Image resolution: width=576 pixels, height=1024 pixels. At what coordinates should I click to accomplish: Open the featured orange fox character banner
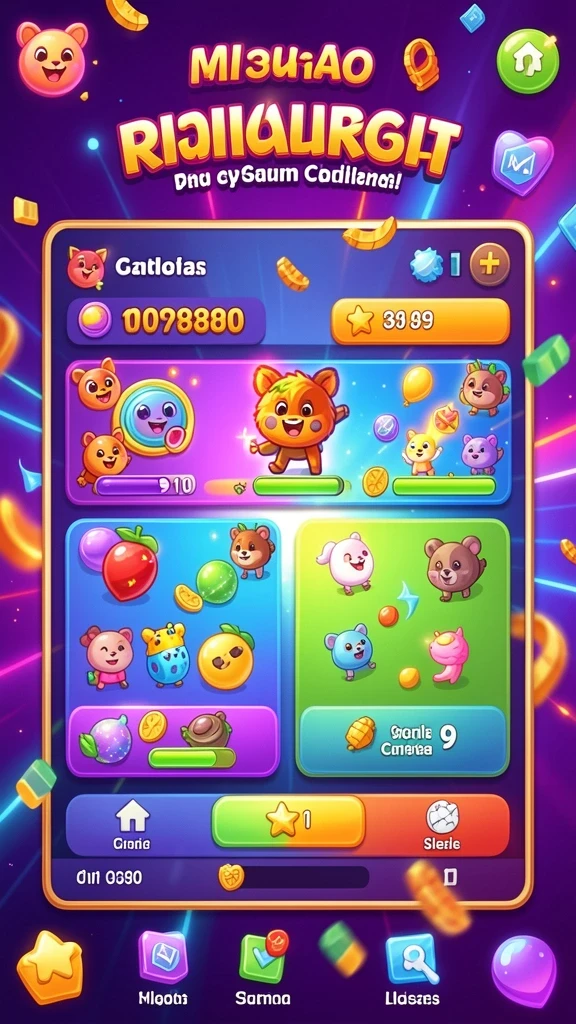click(288, 432)
